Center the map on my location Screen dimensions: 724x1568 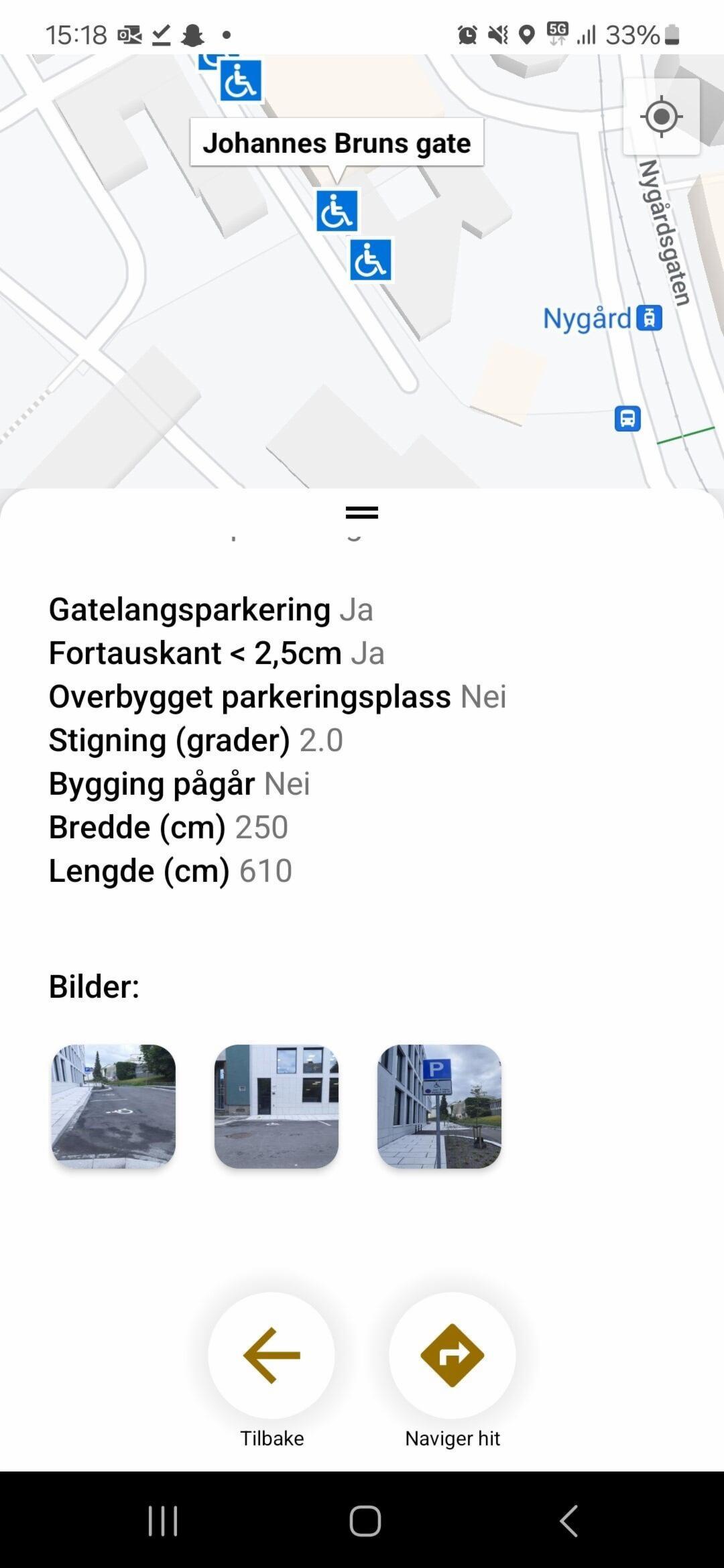click(661, 117)
